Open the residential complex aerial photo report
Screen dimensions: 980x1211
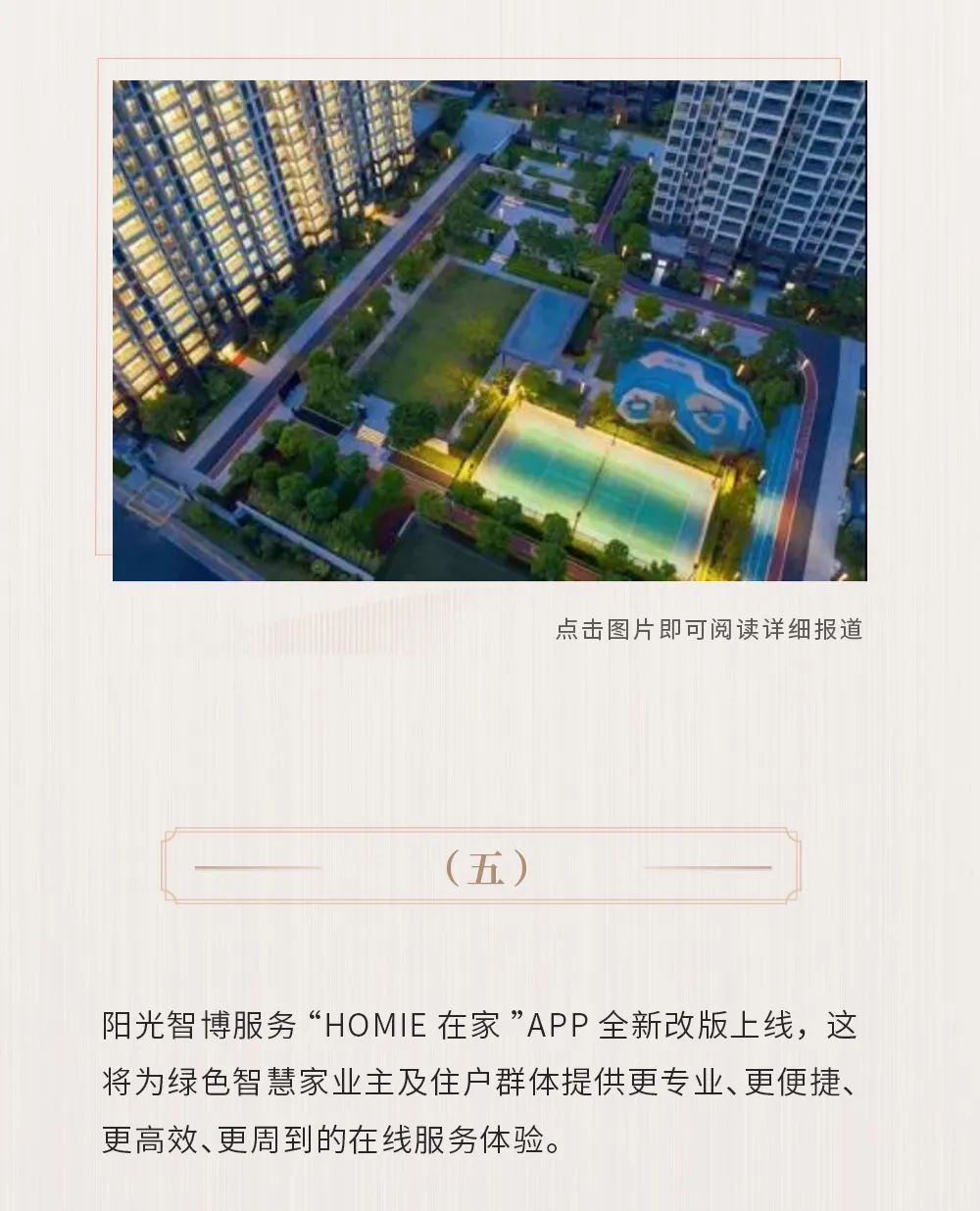[489, 330]
